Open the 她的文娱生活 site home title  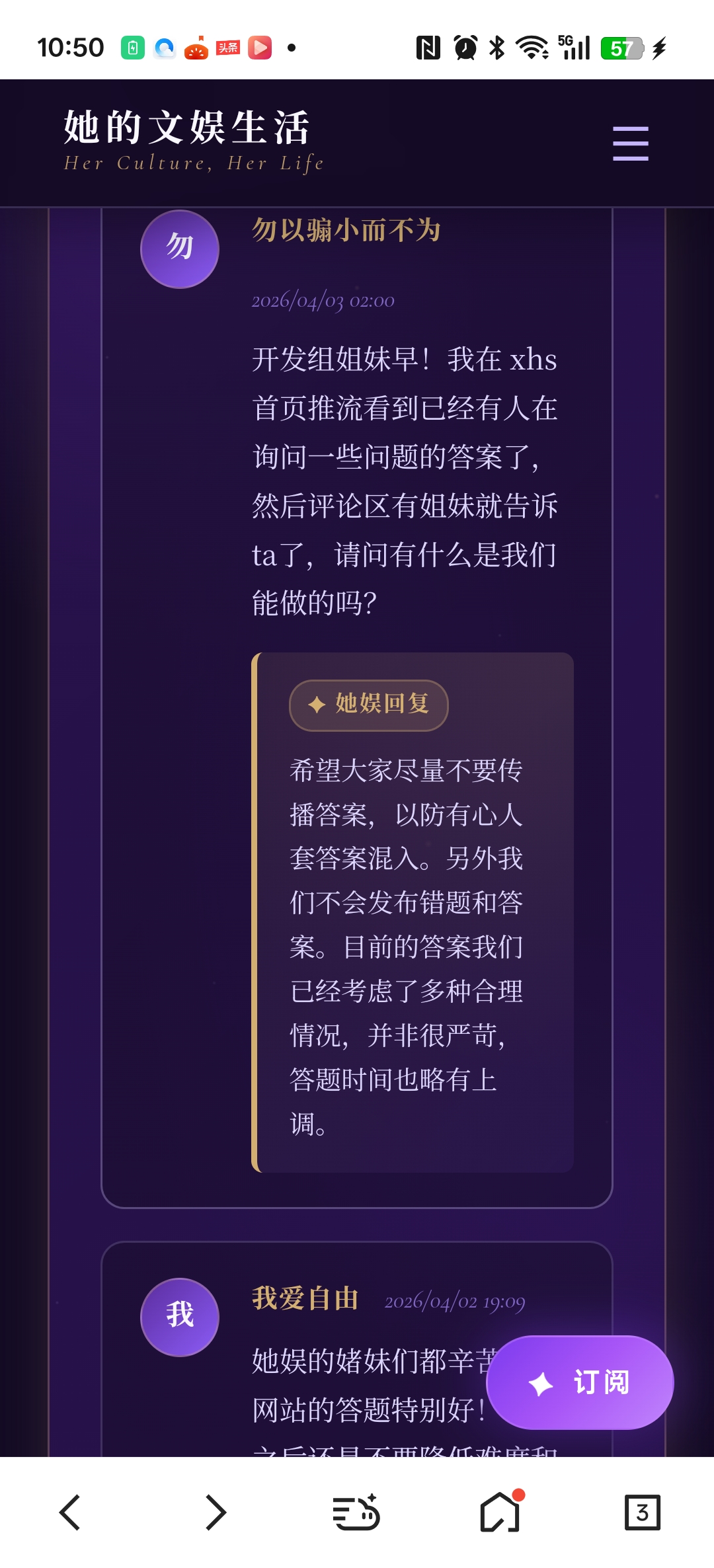pyautogui.click(x=187, y=128)
